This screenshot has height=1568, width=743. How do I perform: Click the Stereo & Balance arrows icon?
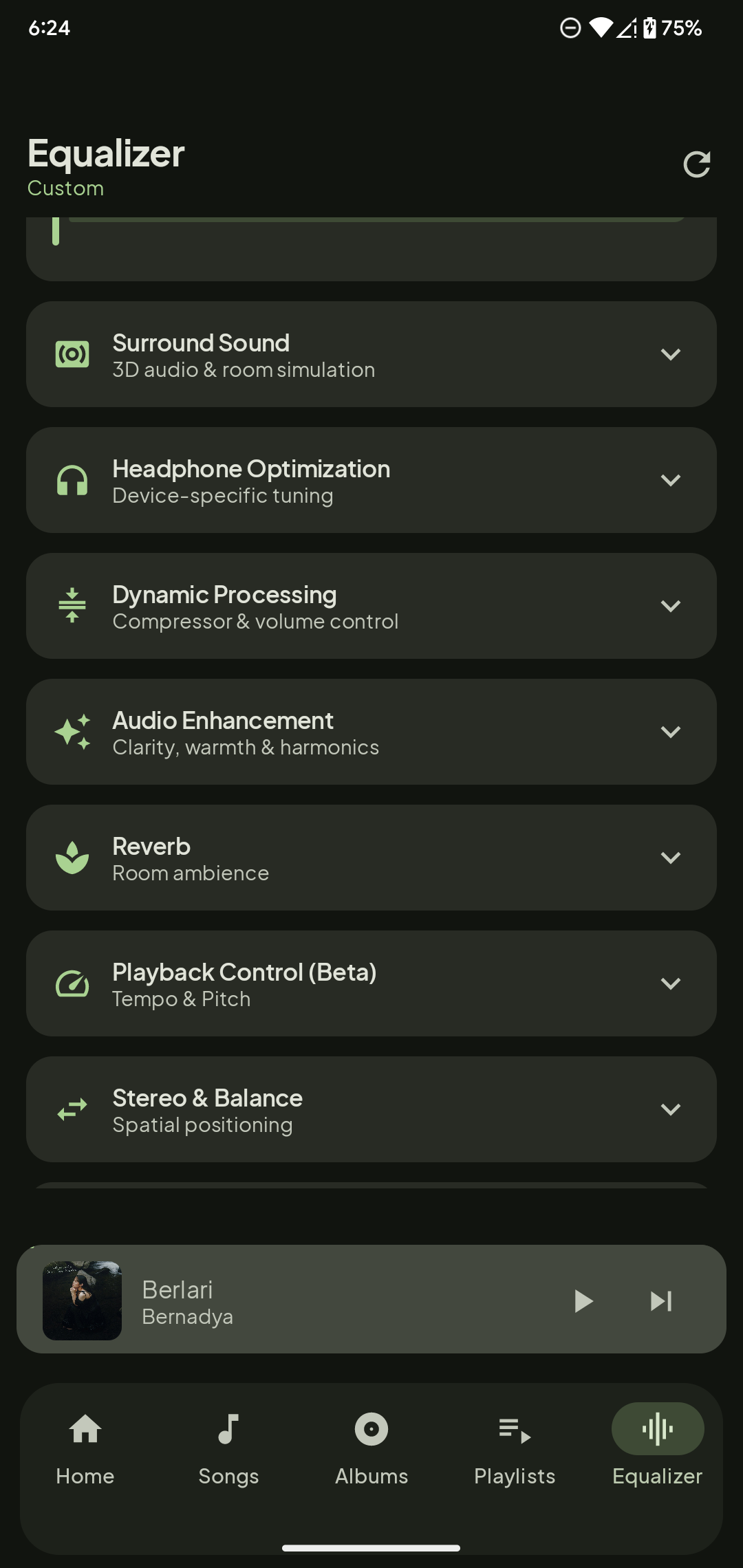72,1109
